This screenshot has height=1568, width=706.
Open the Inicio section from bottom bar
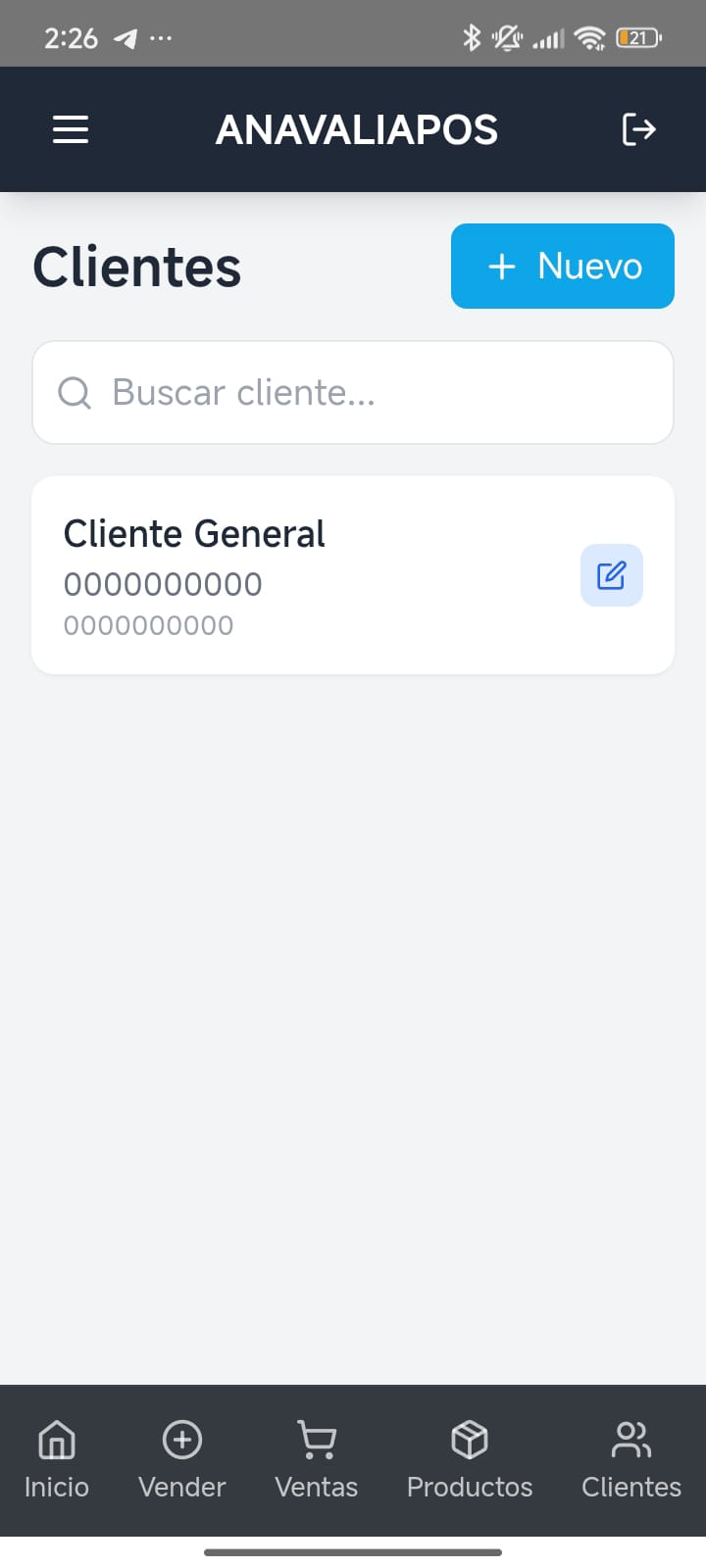click(x=56, y=1487)
